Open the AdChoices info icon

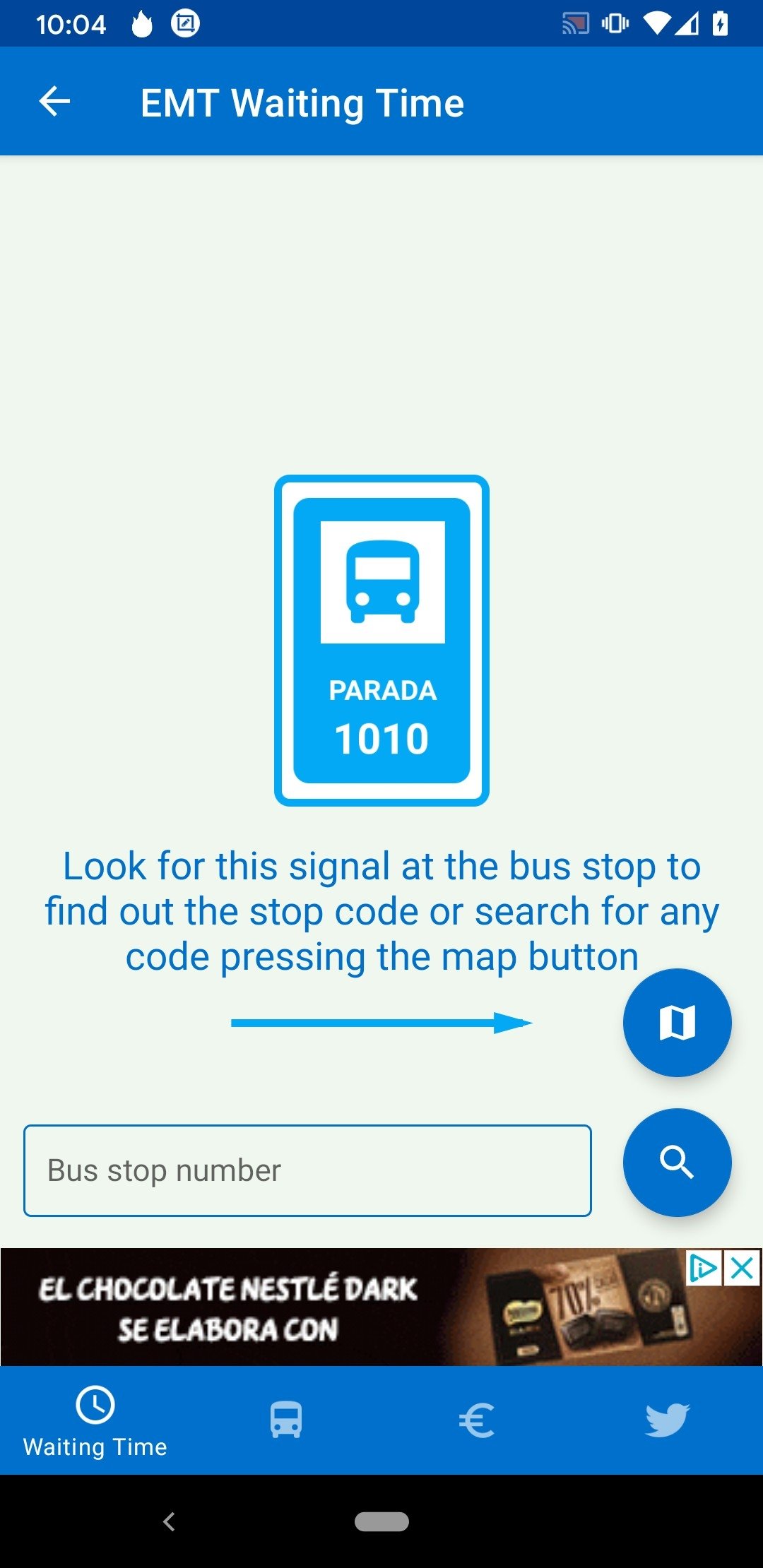pyautogui.click(x=704, y=1269)
